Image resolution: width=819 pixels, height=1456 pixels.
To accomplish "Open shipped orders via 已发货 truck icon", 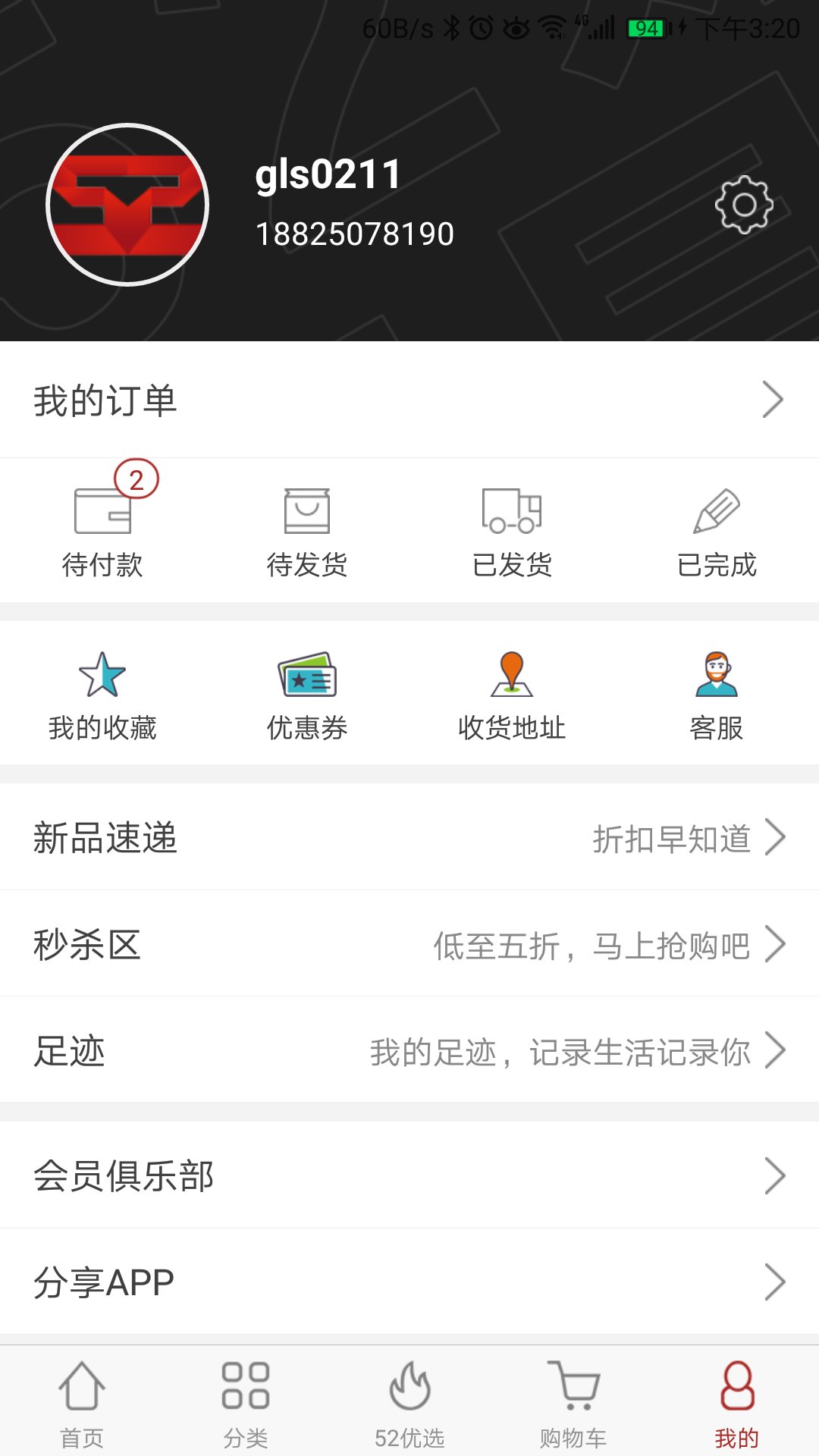I will (510, 512).
